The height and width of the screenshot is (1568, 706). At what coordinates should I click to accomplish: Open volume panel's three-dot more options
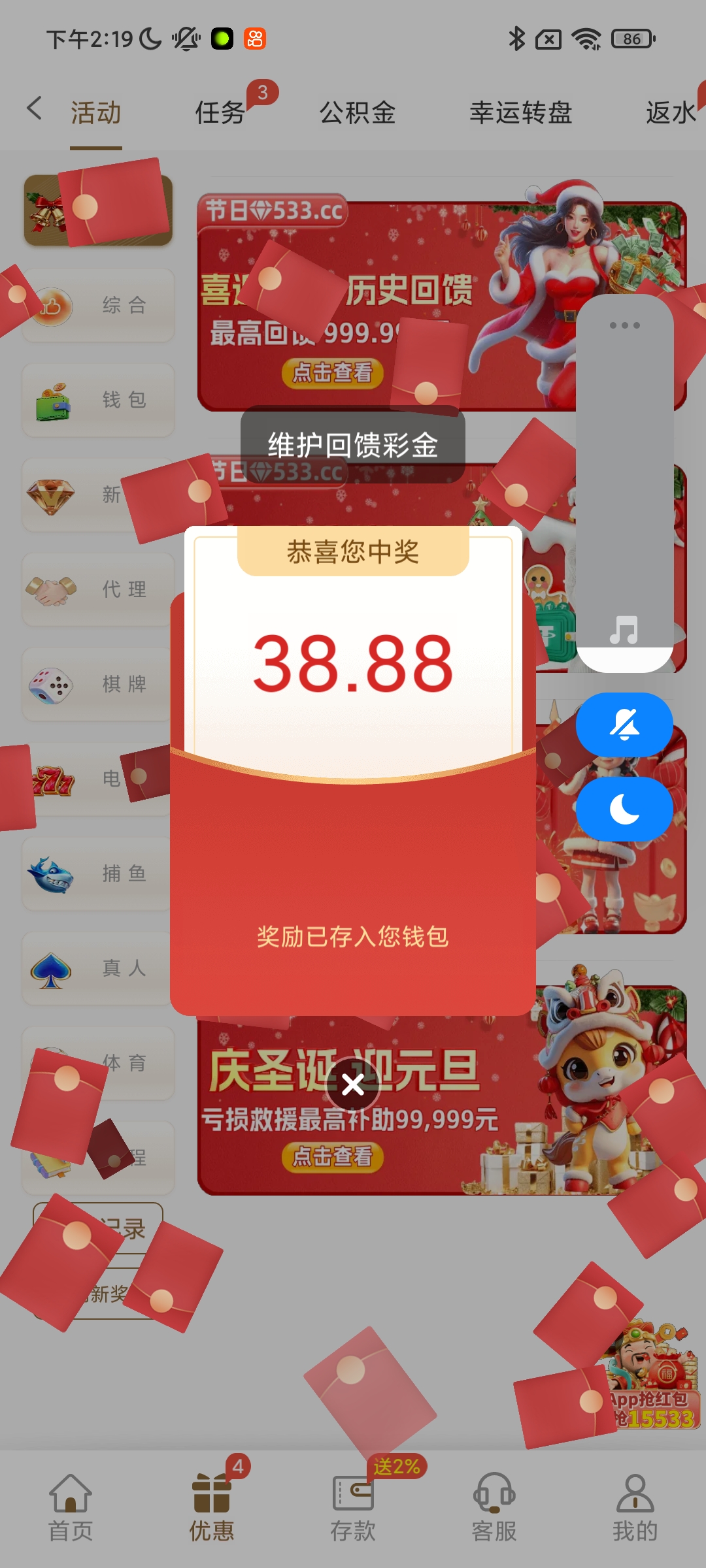[624, 325]
